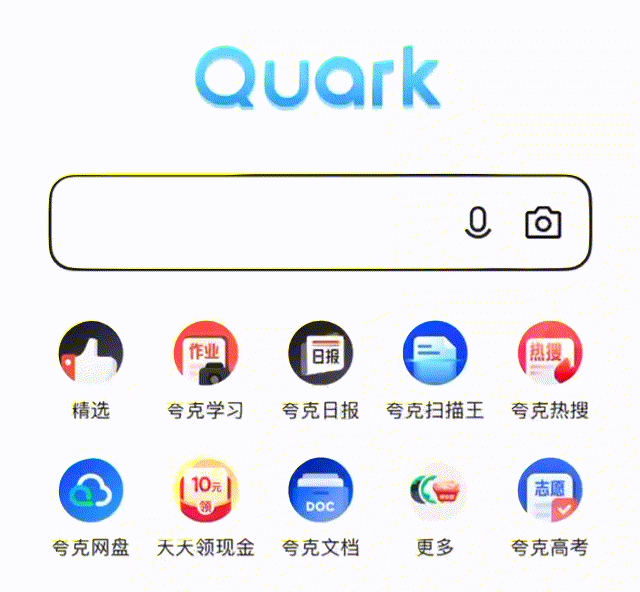Launch 夸克学习
Screen dimensions: 640x592
coord(205,354)
